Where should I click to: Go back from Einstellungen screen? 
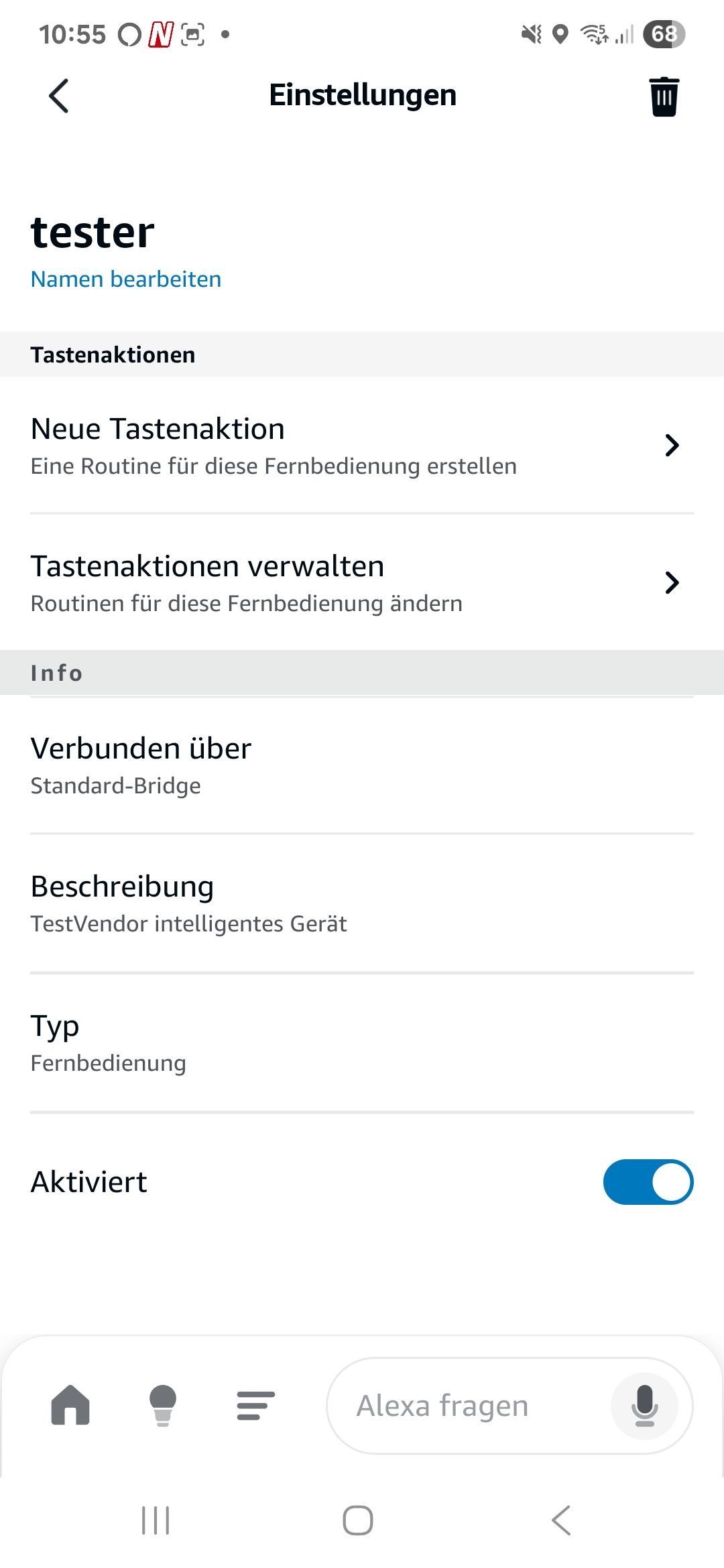coord(59,96)
